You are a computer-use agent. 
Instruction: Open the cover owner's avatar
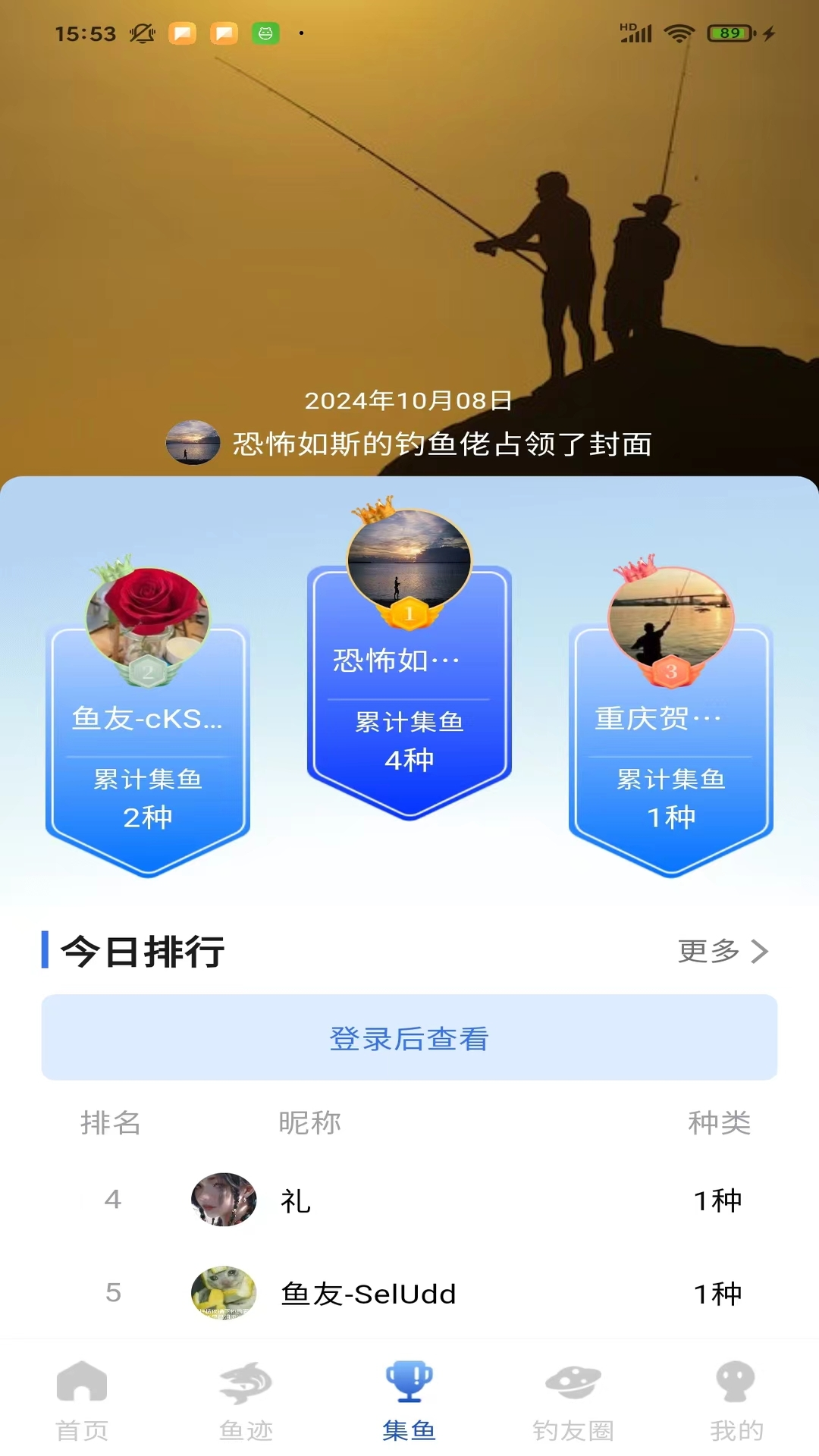[x=193, y=443]
